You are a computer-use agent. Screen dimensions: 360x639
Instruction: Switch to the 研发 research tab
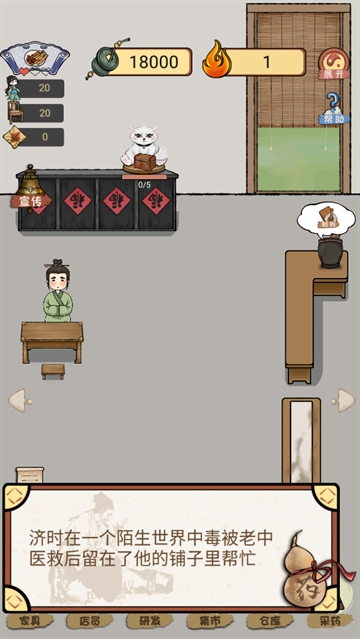coord(150,621)
